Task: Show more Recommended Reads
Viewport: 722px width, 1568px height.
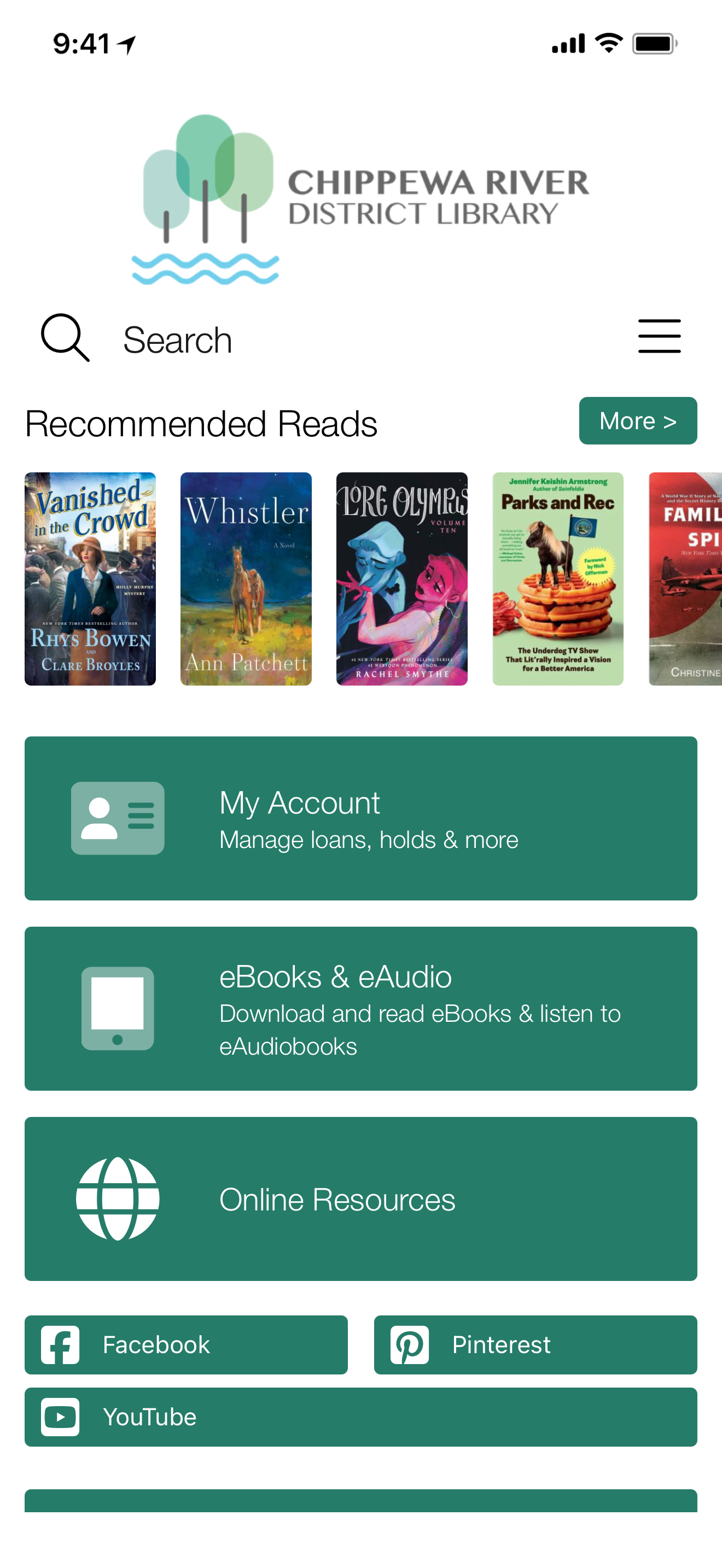Action: (637, 420)
